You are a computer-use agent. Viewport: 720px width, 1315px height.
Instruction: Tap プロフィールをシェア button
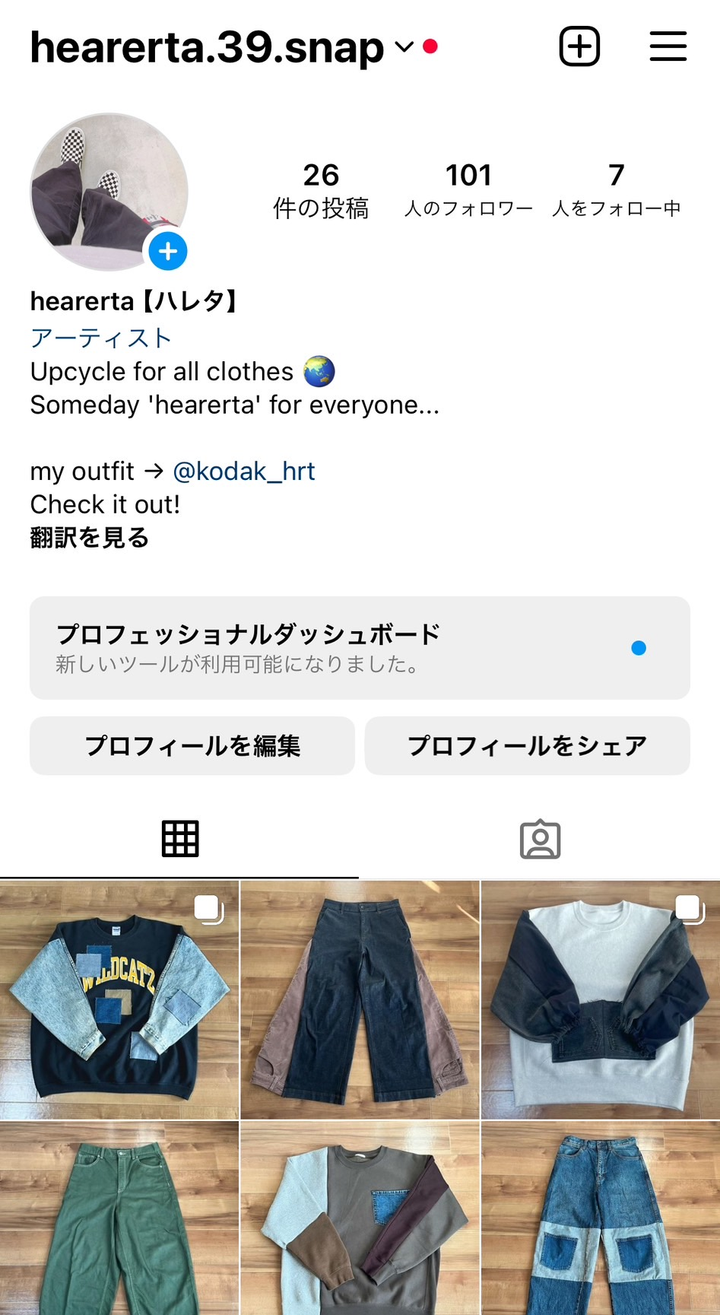pos(527,745)
